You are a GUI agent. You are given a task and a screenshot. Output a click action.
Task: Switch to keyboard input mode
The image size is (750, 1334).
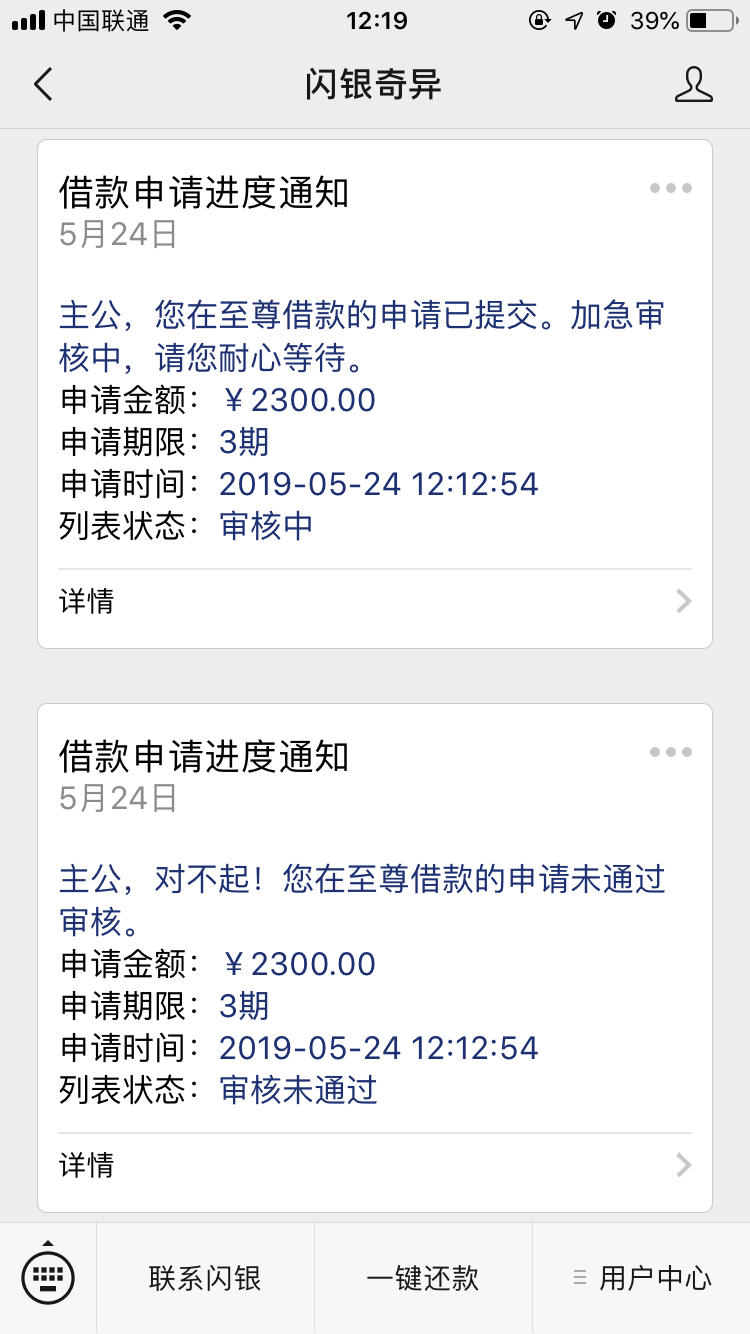coord(48,1277)
